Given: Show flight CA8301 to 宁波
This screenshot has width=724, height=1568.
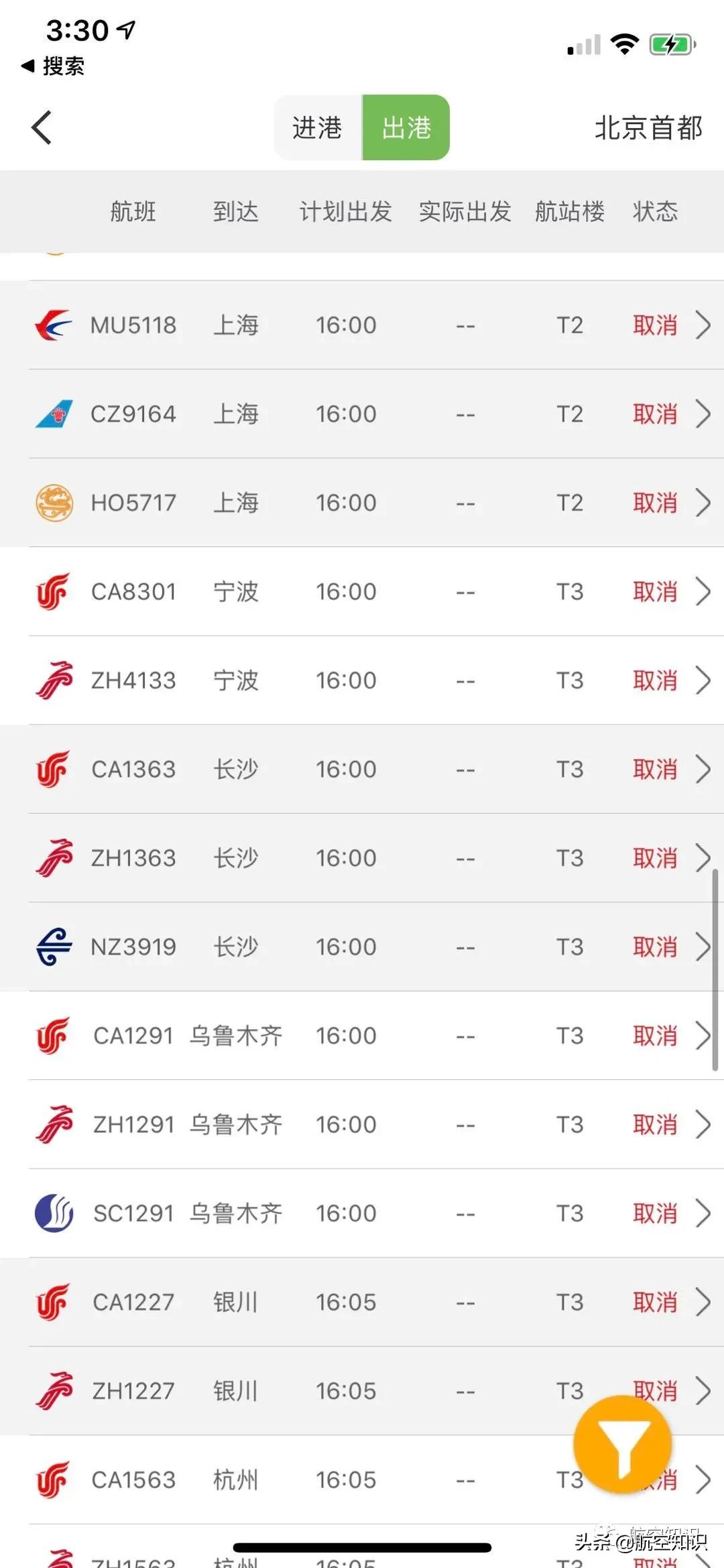Looking at the screenshot, I should pos(362,591).
